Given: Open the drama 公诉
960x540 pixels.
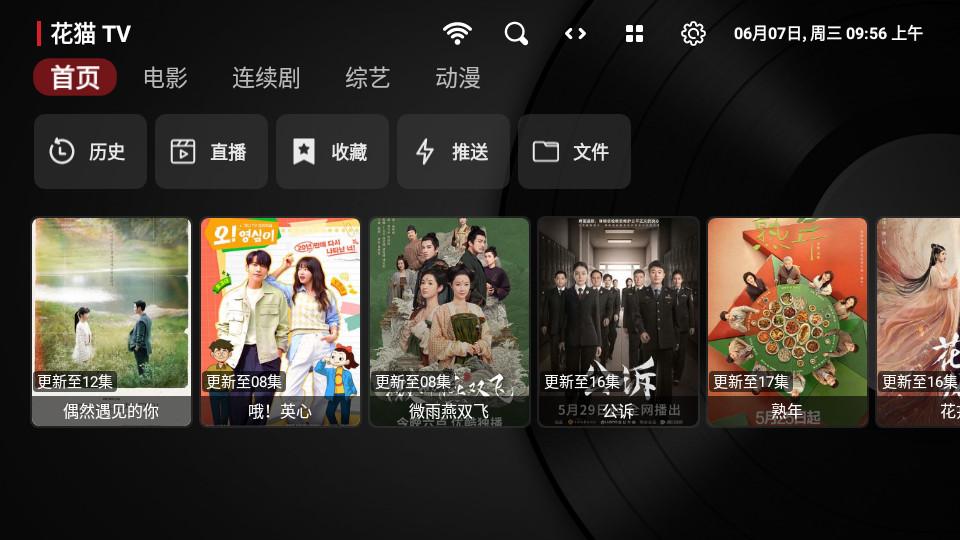Looking at the screenshot, I should (618, 322).
